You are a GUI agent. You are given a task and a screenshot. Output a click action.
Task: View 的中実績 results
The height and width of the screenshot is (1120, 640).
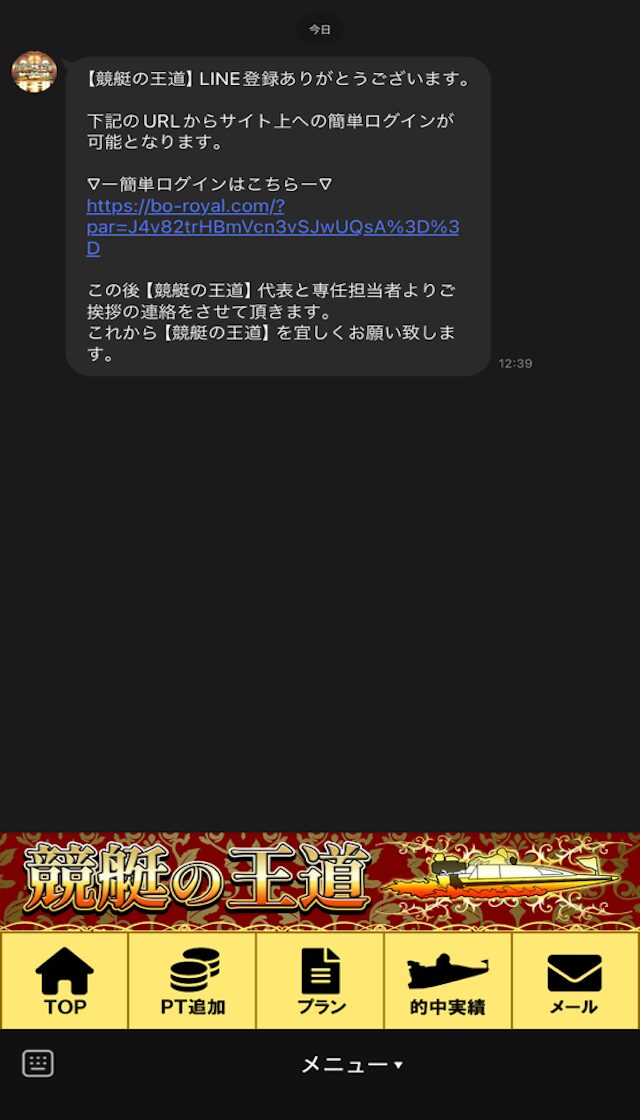click(448, 981)
